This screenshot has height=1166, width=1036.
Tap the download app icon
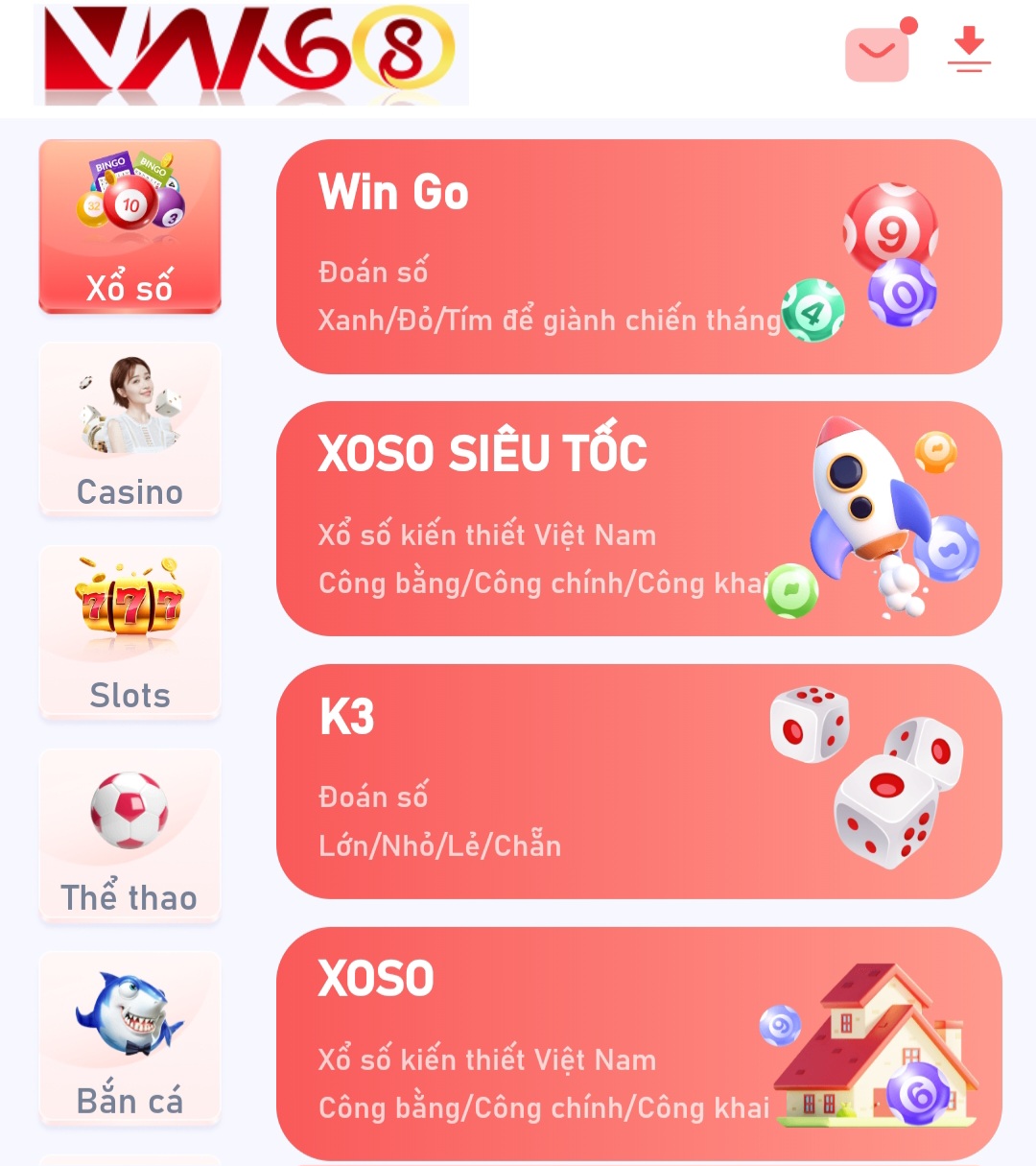[969, 50]
